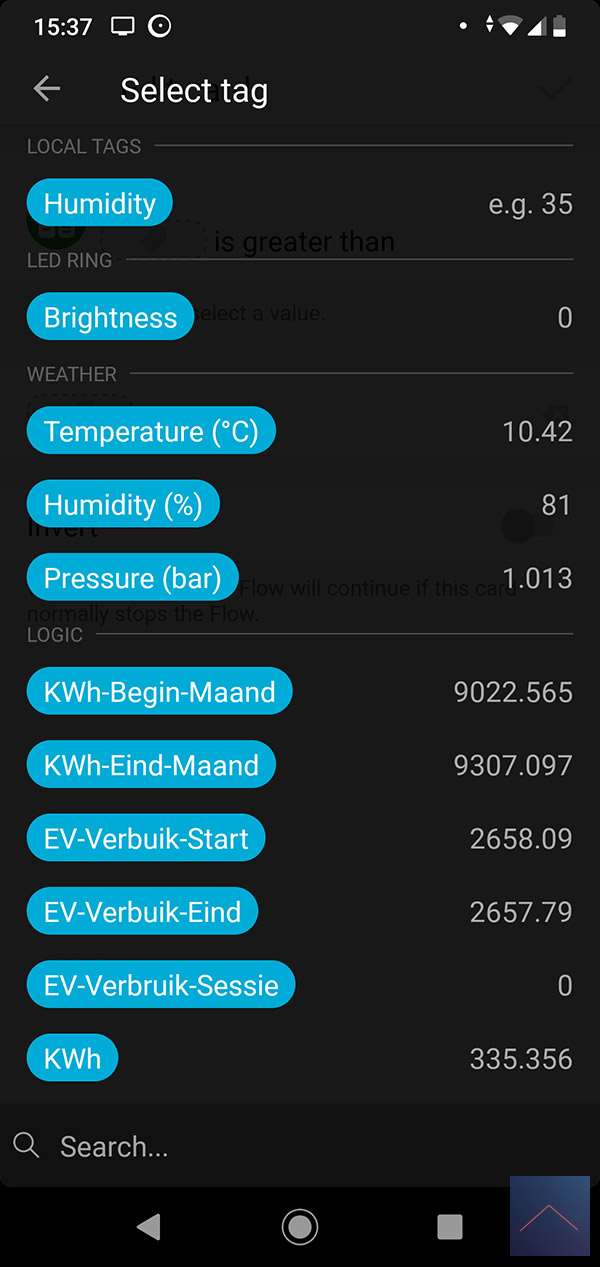Select the Humidity (%) weather tag
Image resolution: width=600 pixels, height=1267 pixels.
coord(123,505)
